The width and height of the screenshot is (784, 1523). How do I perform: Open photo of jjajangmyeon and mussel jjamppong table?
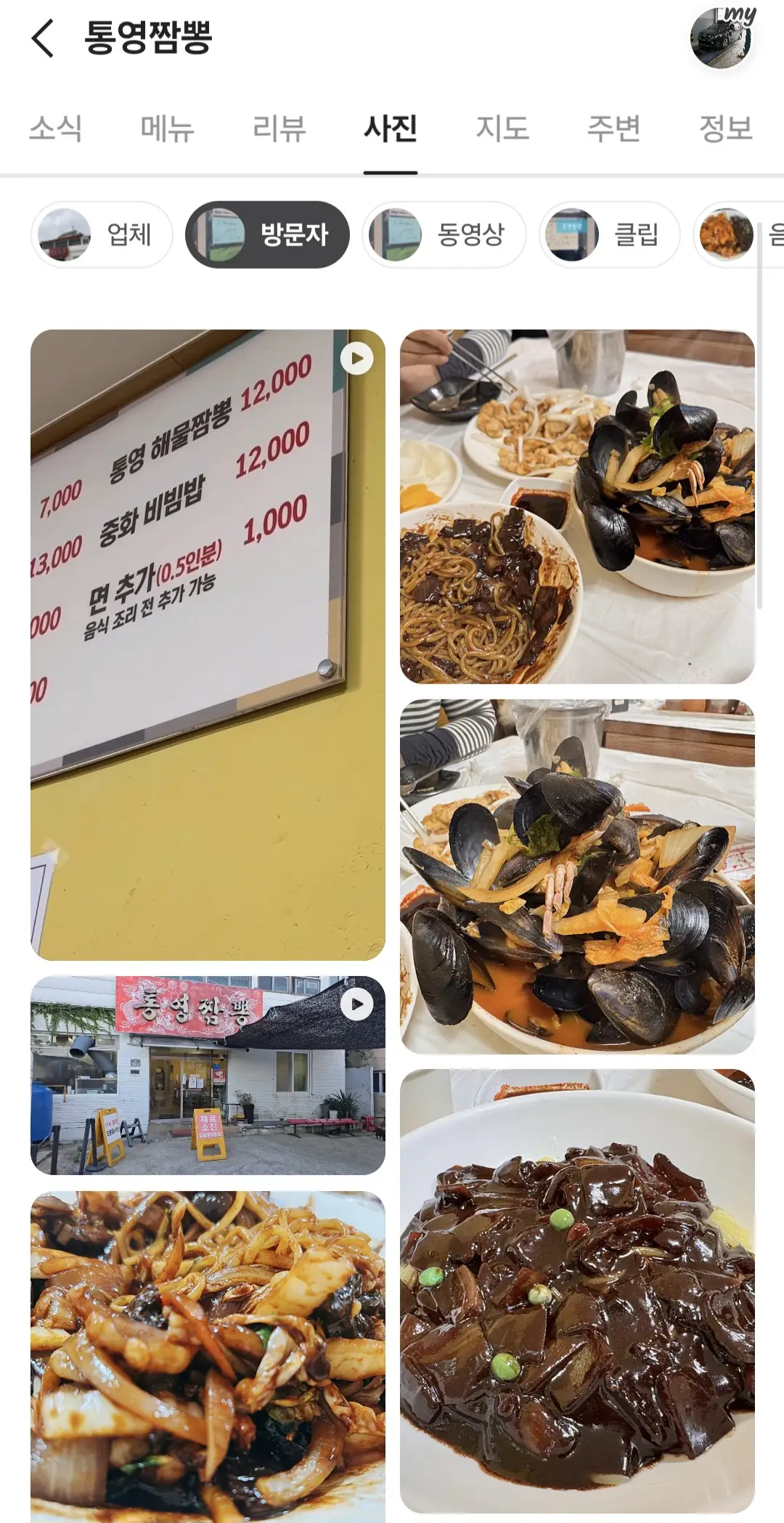(577, 506)
